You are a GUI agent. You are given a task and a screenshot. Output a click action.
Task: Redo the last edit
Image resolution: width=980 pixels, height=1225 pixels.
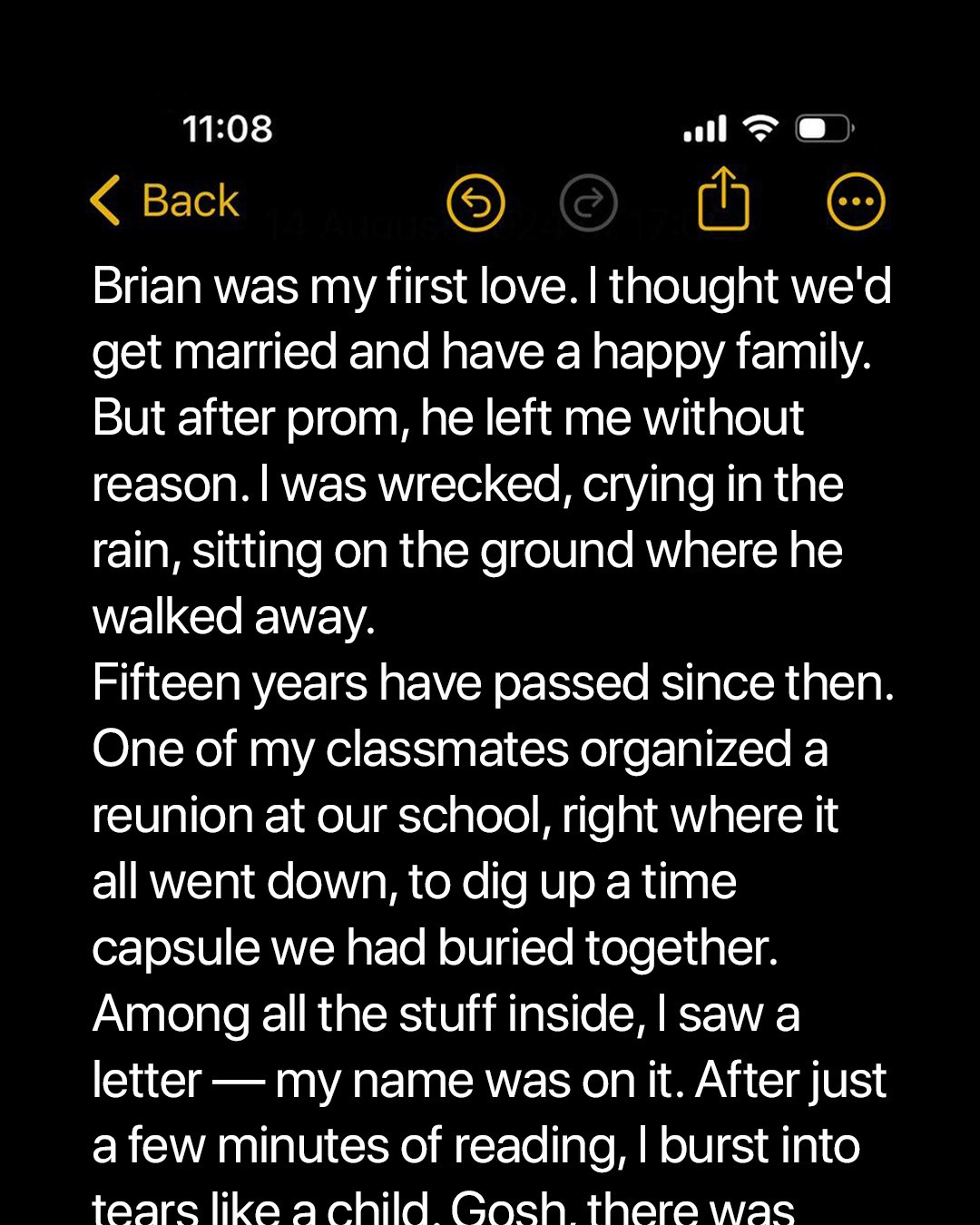pyautogui.click(x=589, y=202)
